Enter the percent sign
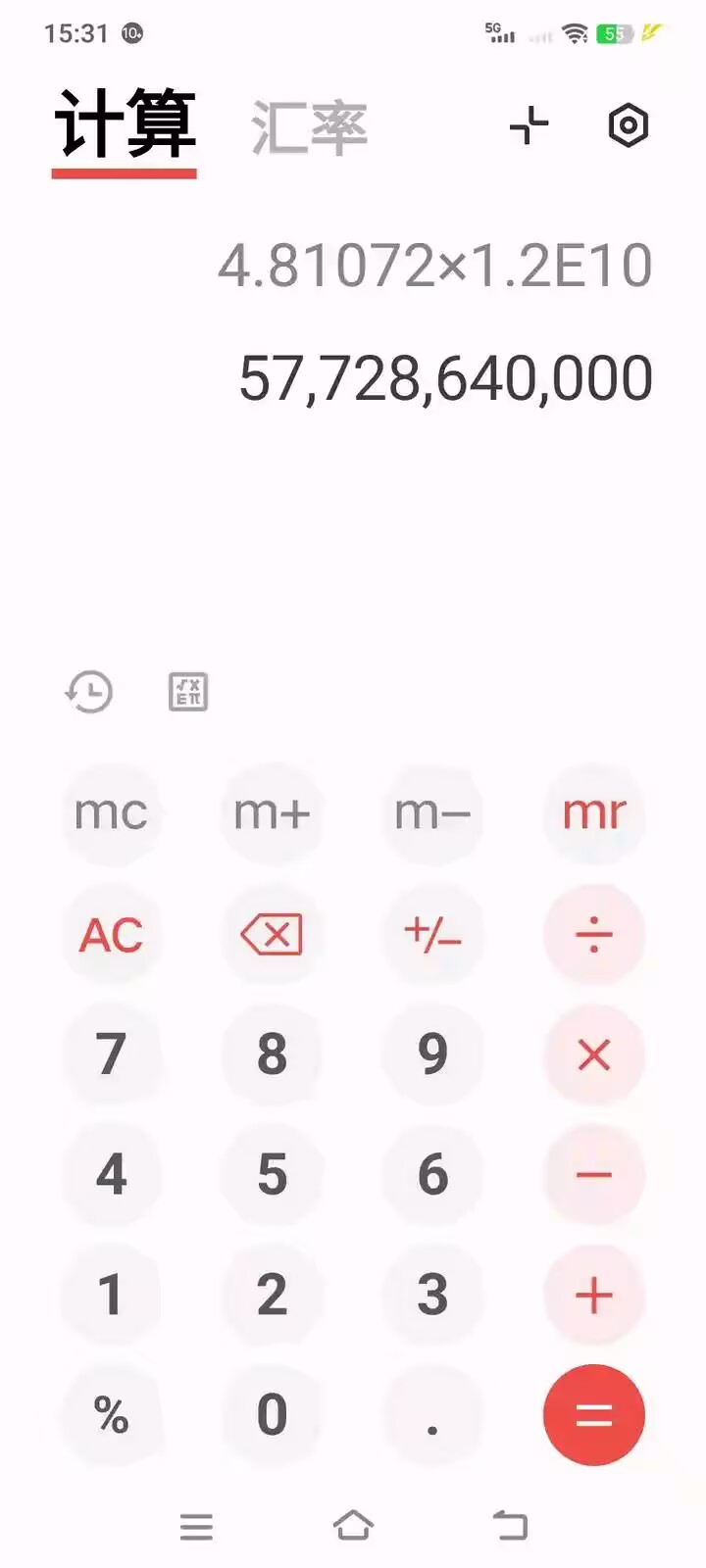Viewport: 706px width, 1568px height. [111, 1415]
